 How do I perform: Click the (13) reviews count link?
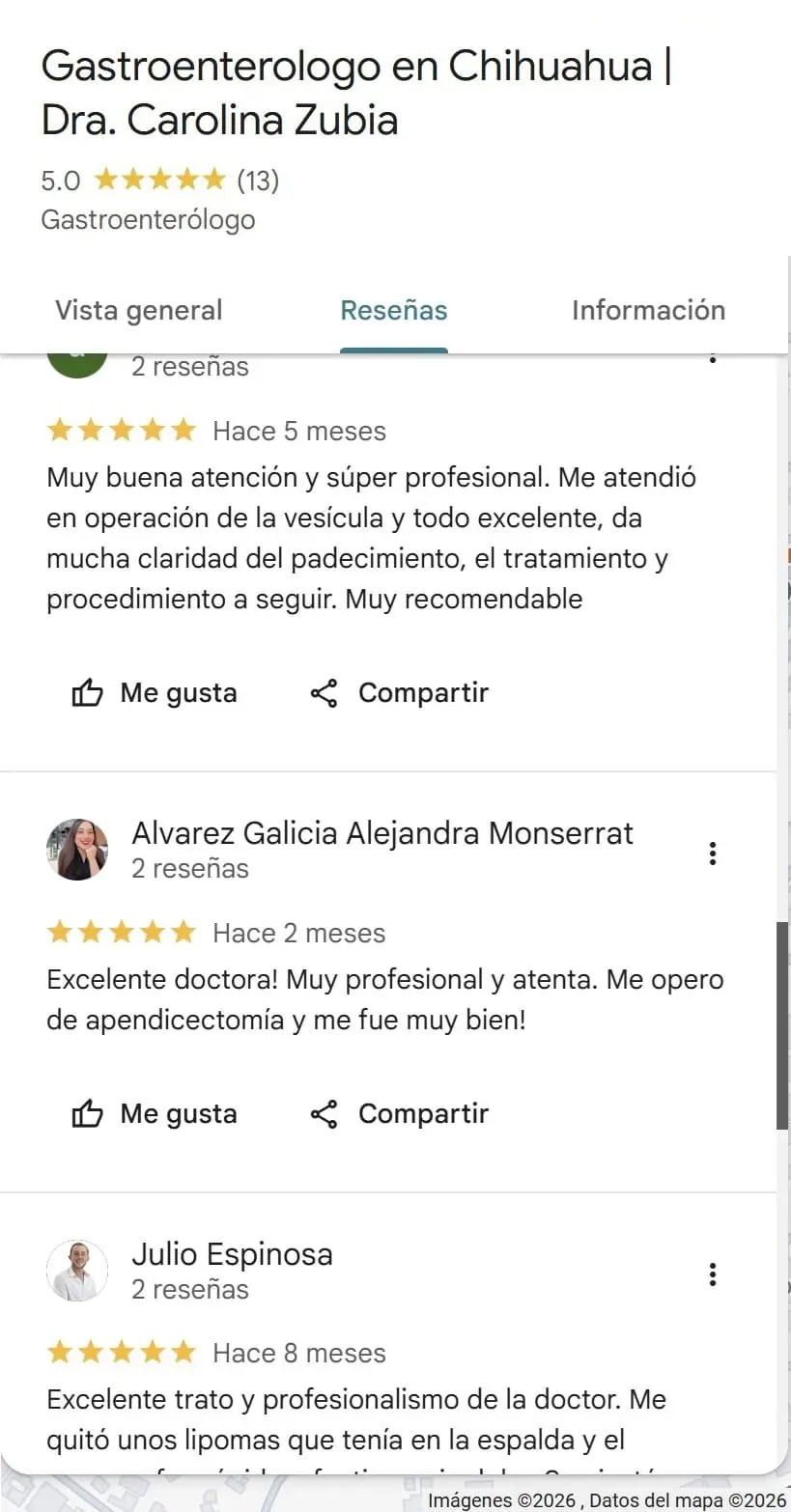point(259,179)
